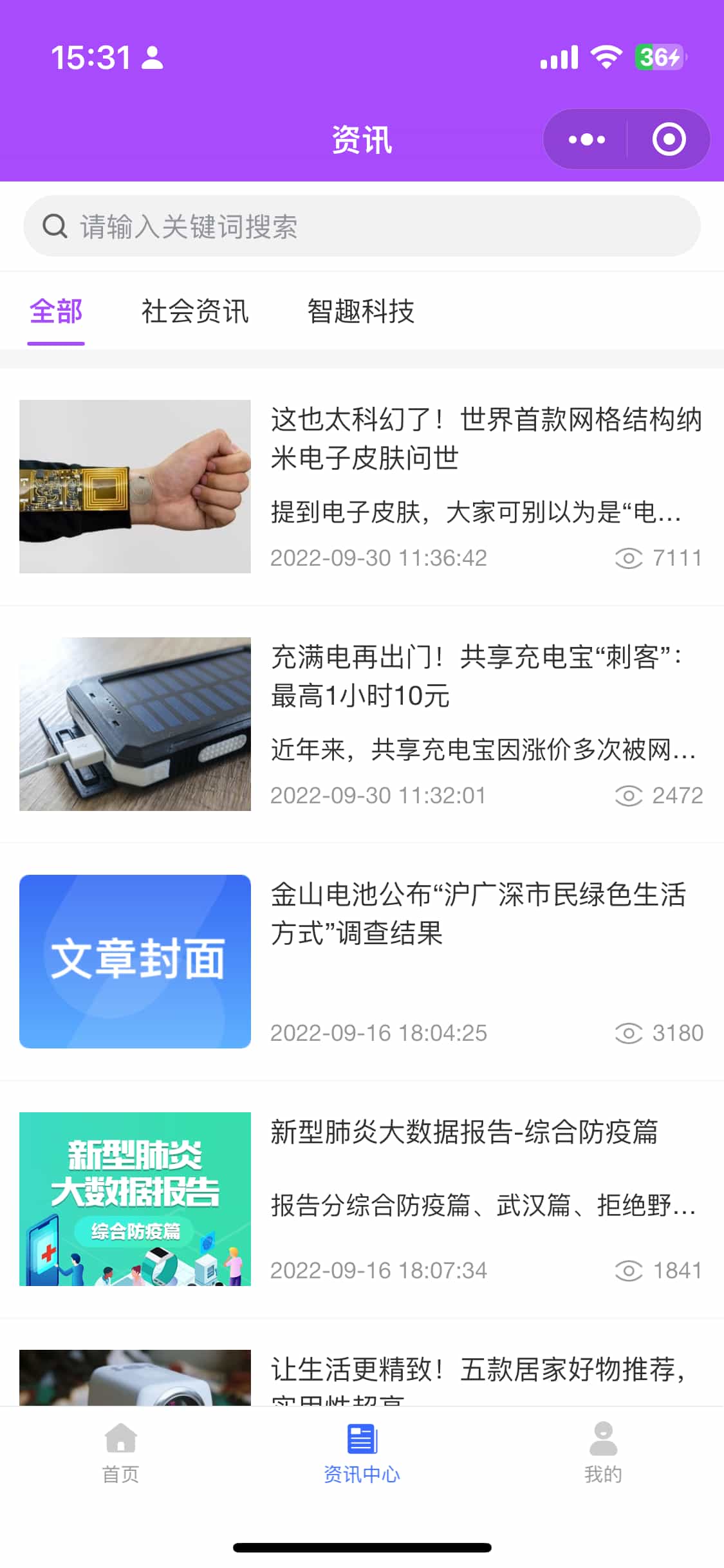This screenshot has height=1568, width=724.
Task: Select the 全部 category tab
Action: click(x=56, y=312)
